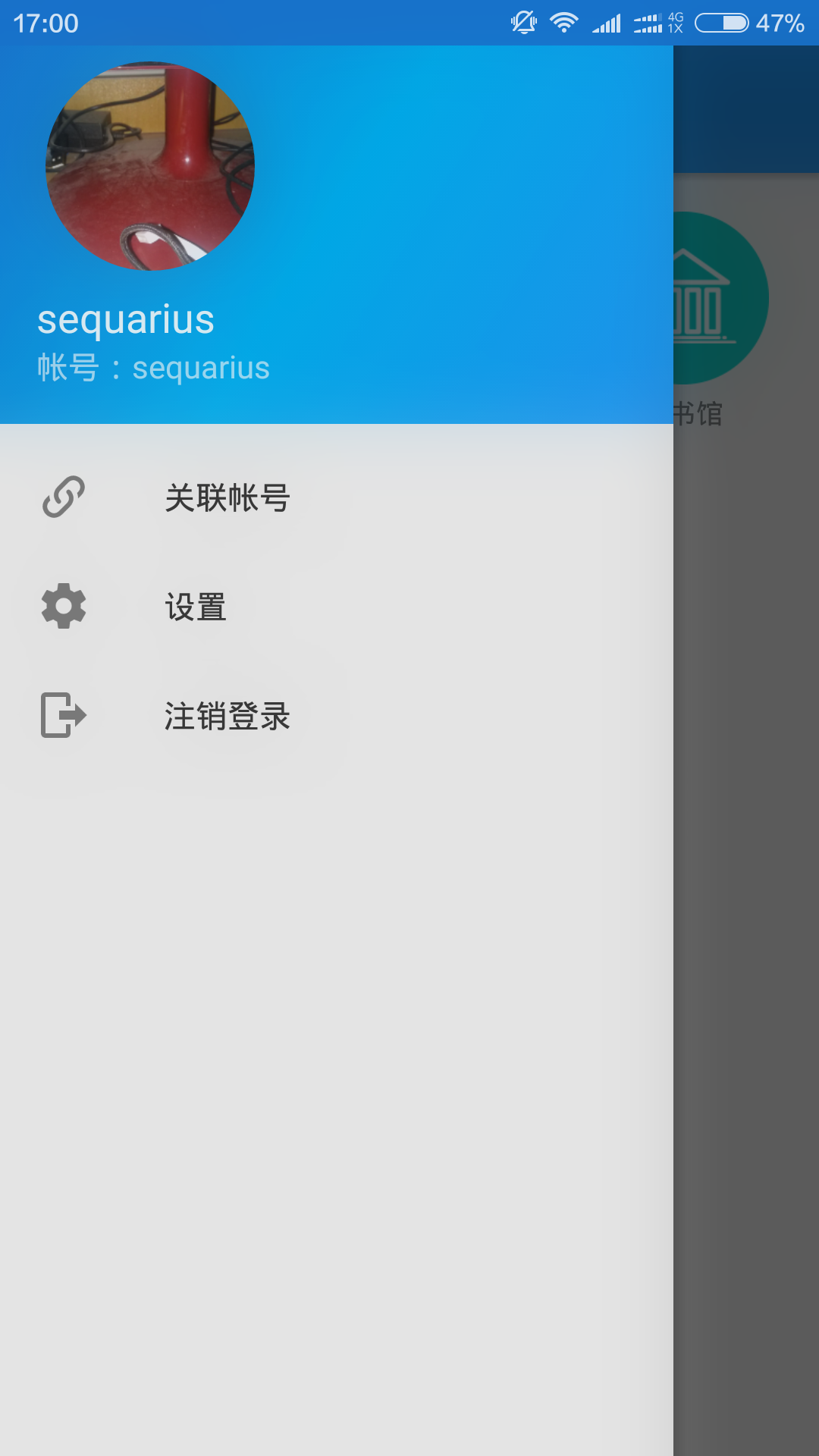Select 注销登录 to log out
Screen dimensions: 819x1456
click(x=227, y=716)
